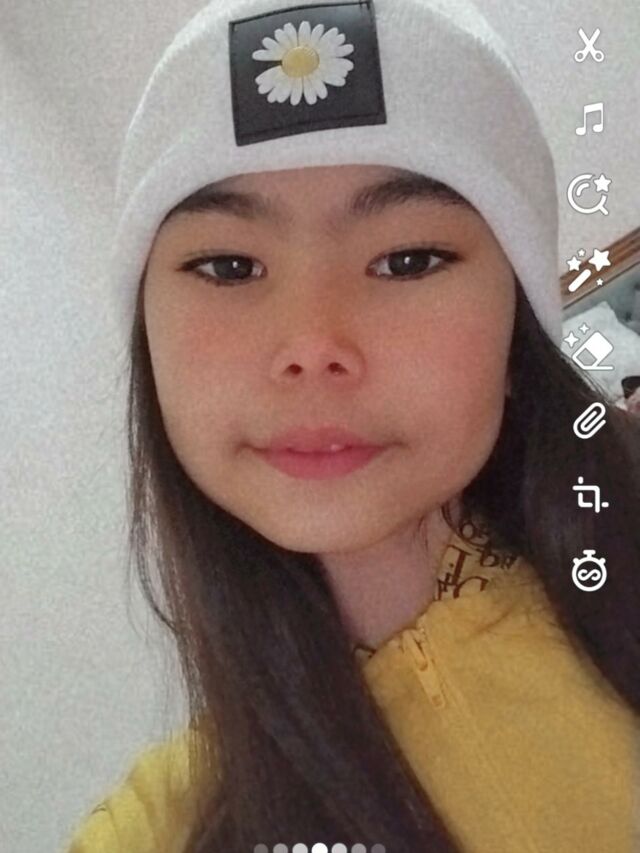Select the magic eraser tool
This screenshot has width=640, height=853.
[x=588, y=346]
